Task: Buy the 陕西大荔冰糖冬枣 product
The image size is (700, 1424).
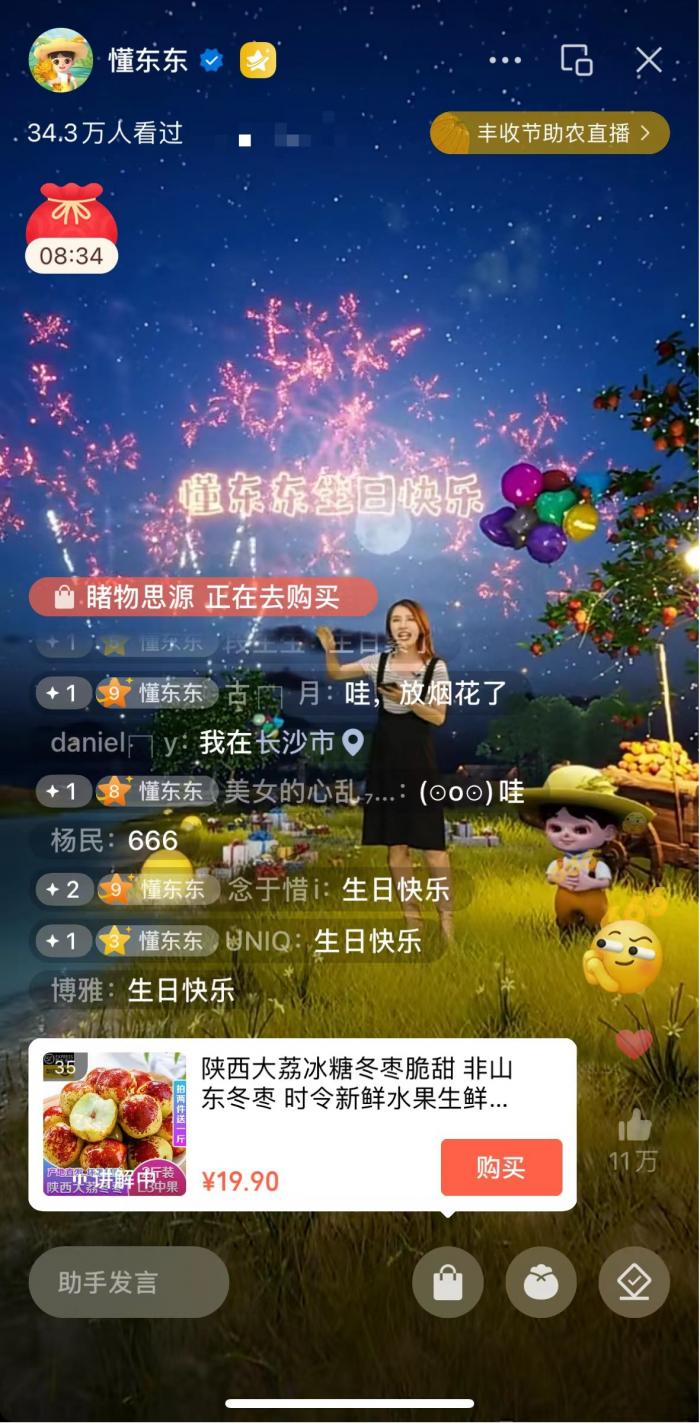Action: 501,1168
